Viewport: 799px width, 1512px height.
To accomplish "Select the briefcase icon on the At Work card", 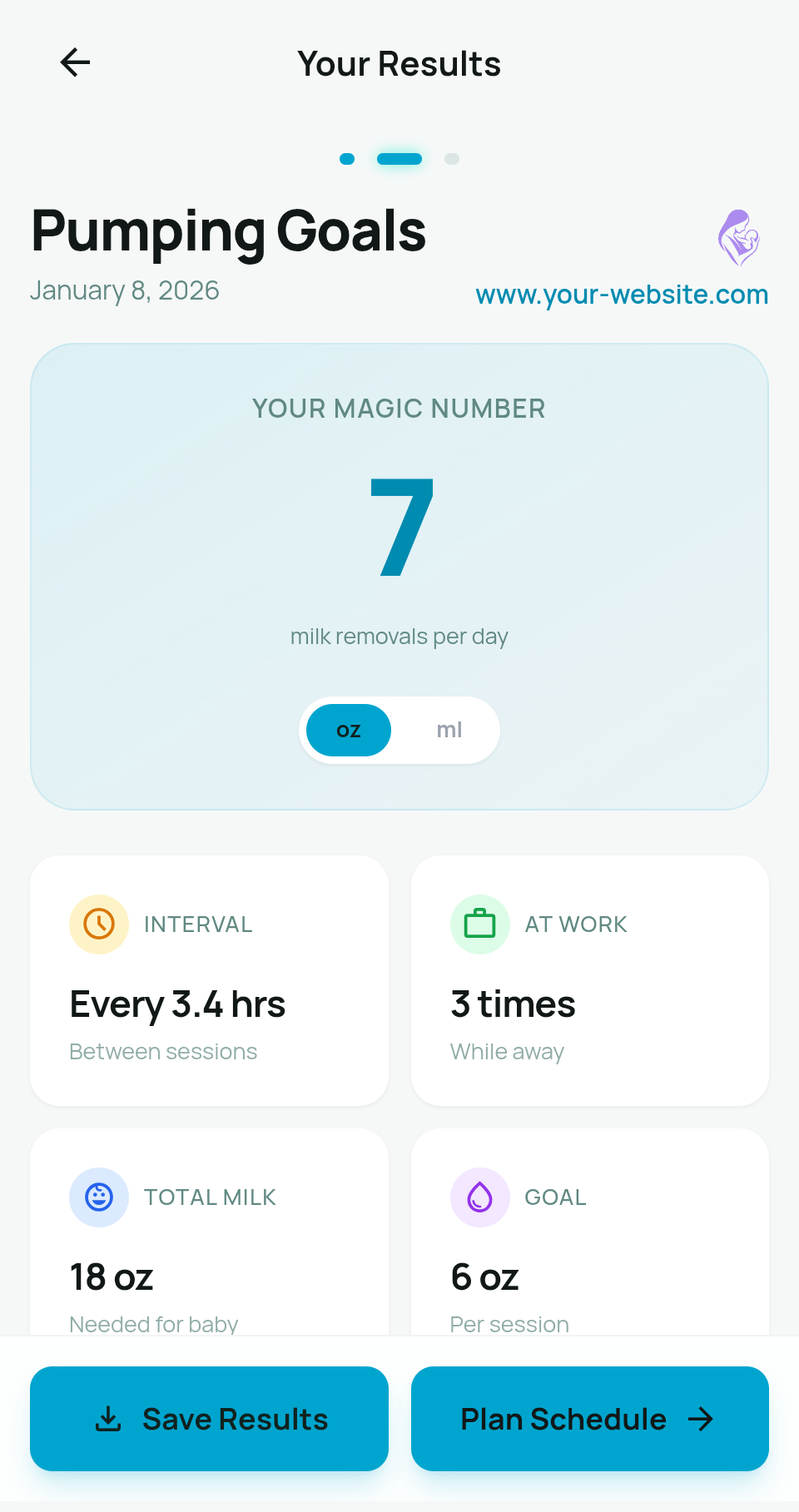I will coord(479,924).
